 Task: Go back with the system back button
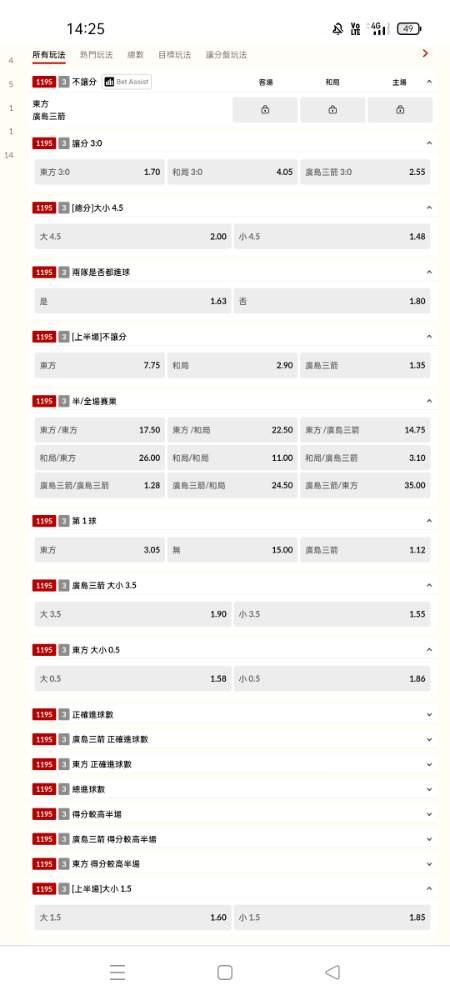tap(332, 972)
